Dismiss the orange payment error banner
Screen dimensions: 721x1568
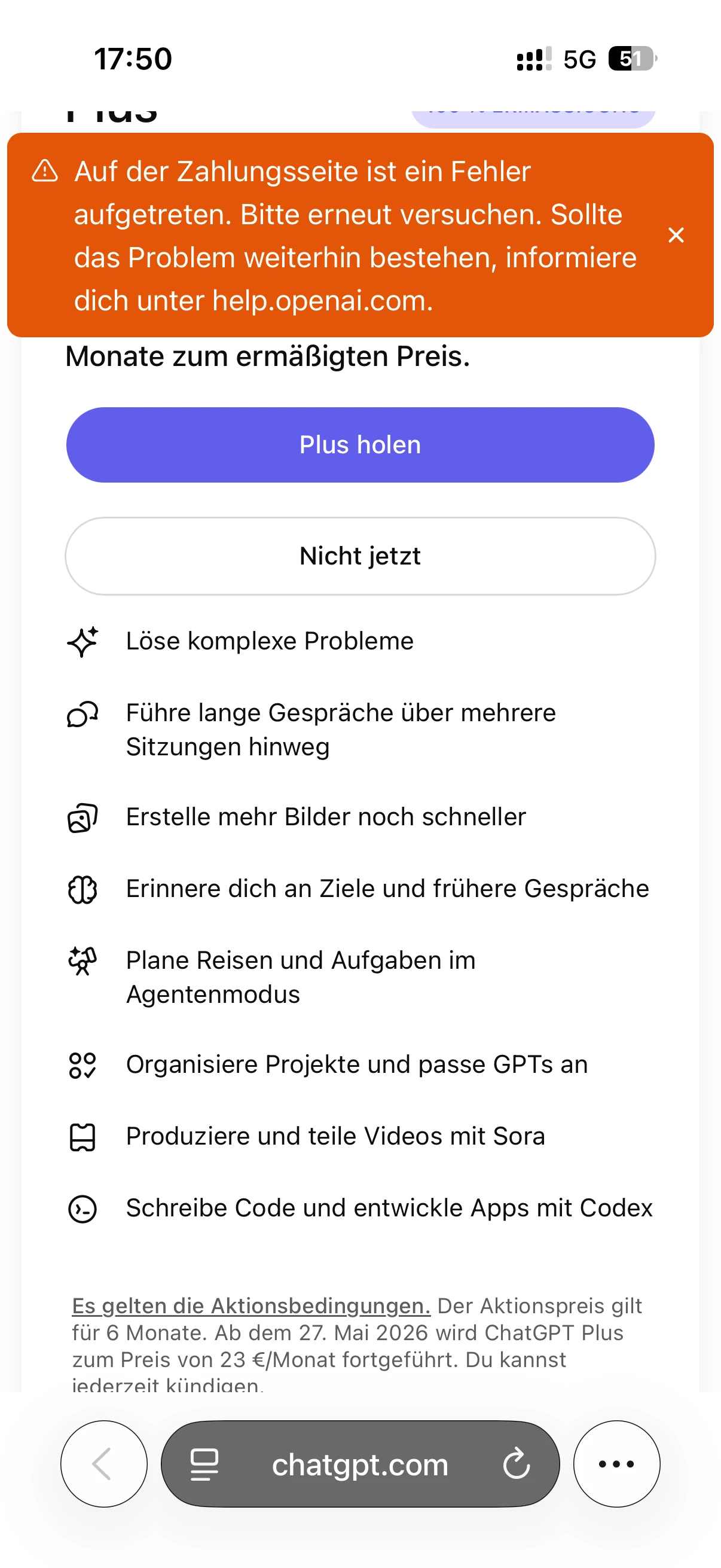[676, 235]
